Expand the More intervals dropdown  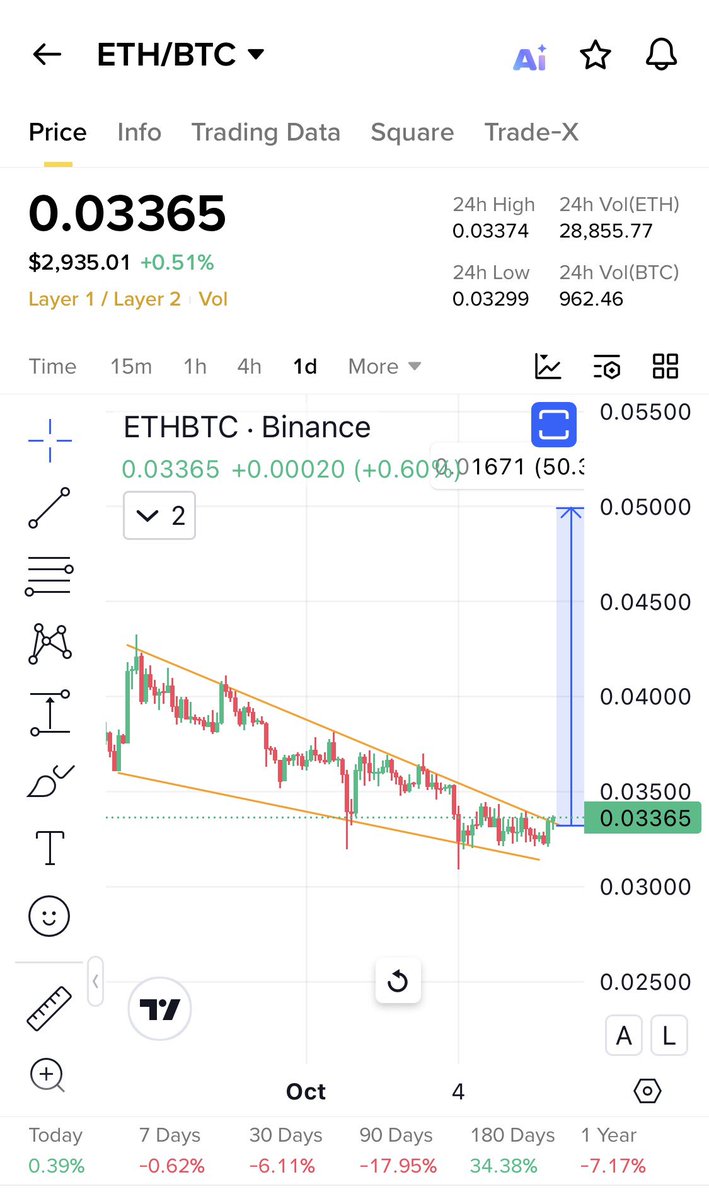point(384,367)
